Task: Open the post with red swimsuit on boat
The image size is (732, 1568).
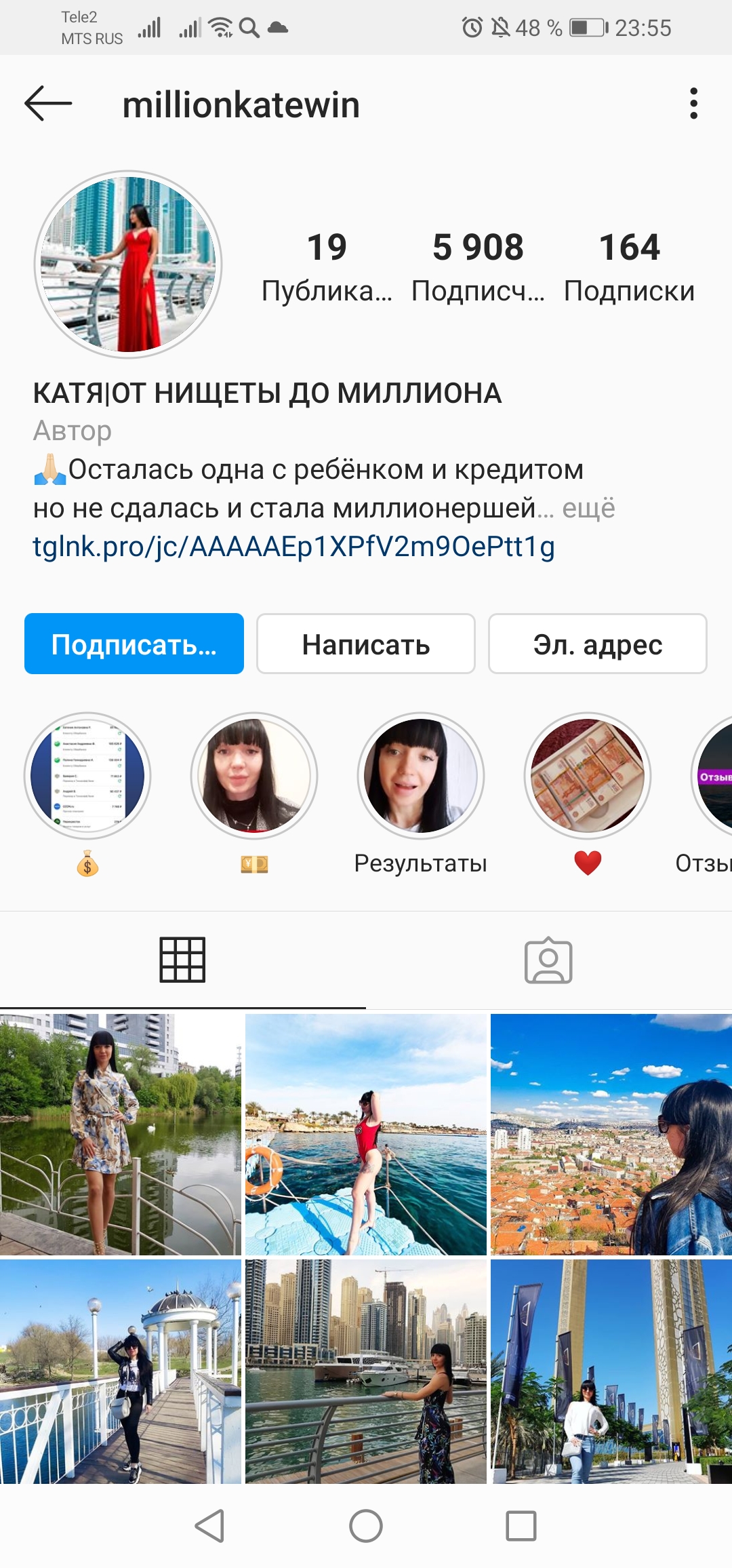Action: (x=366, y=1134)
